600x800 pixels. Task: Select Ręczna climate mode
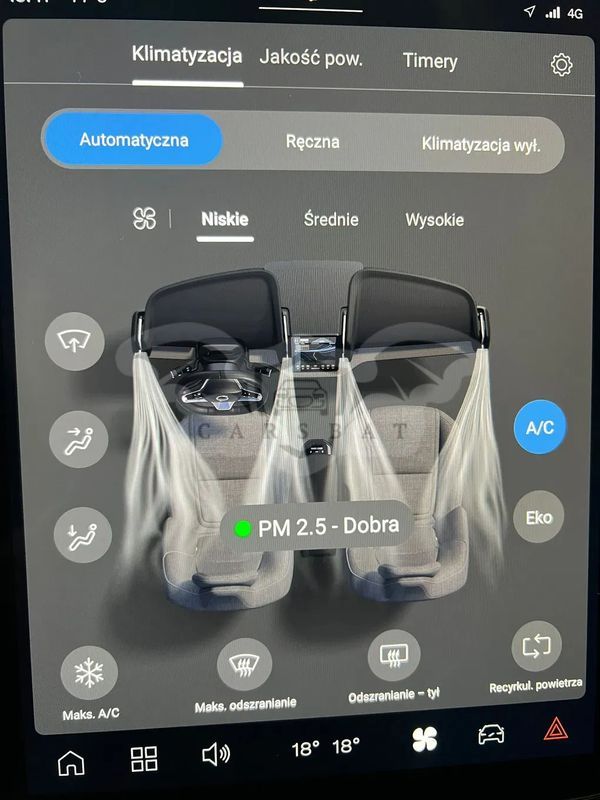tap(312, 141)
